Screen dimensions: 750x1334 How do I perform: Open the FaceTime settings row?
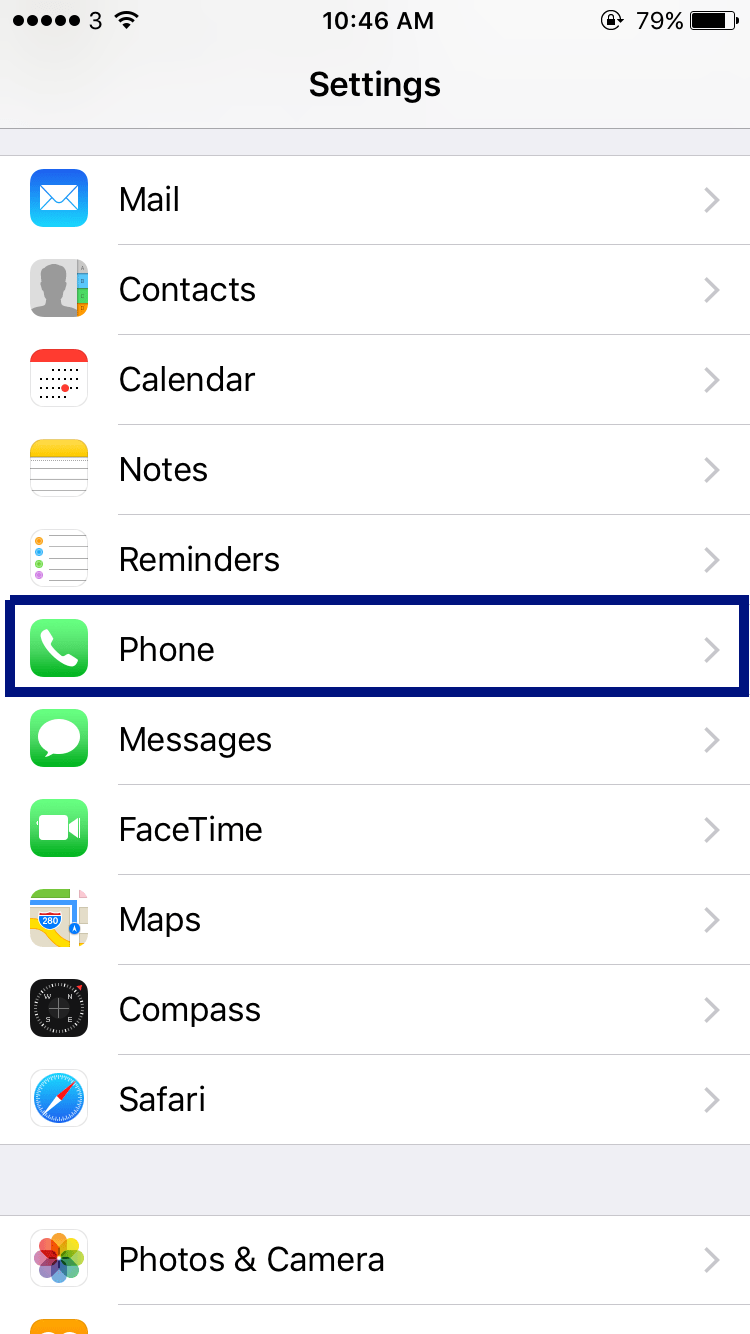point(375,829)
